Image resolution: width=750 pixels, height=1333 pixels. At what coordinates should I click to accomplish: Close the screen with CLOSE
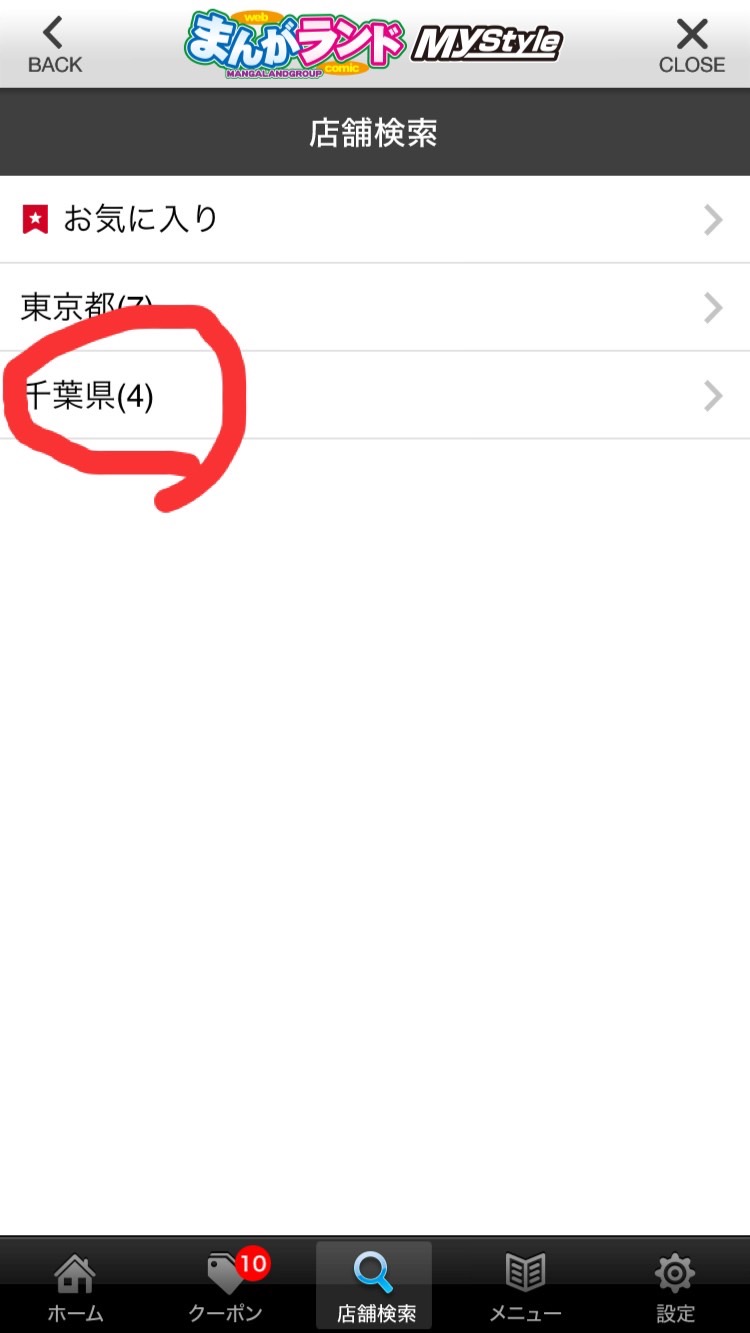pyautogui.click(x=692, y=45)
